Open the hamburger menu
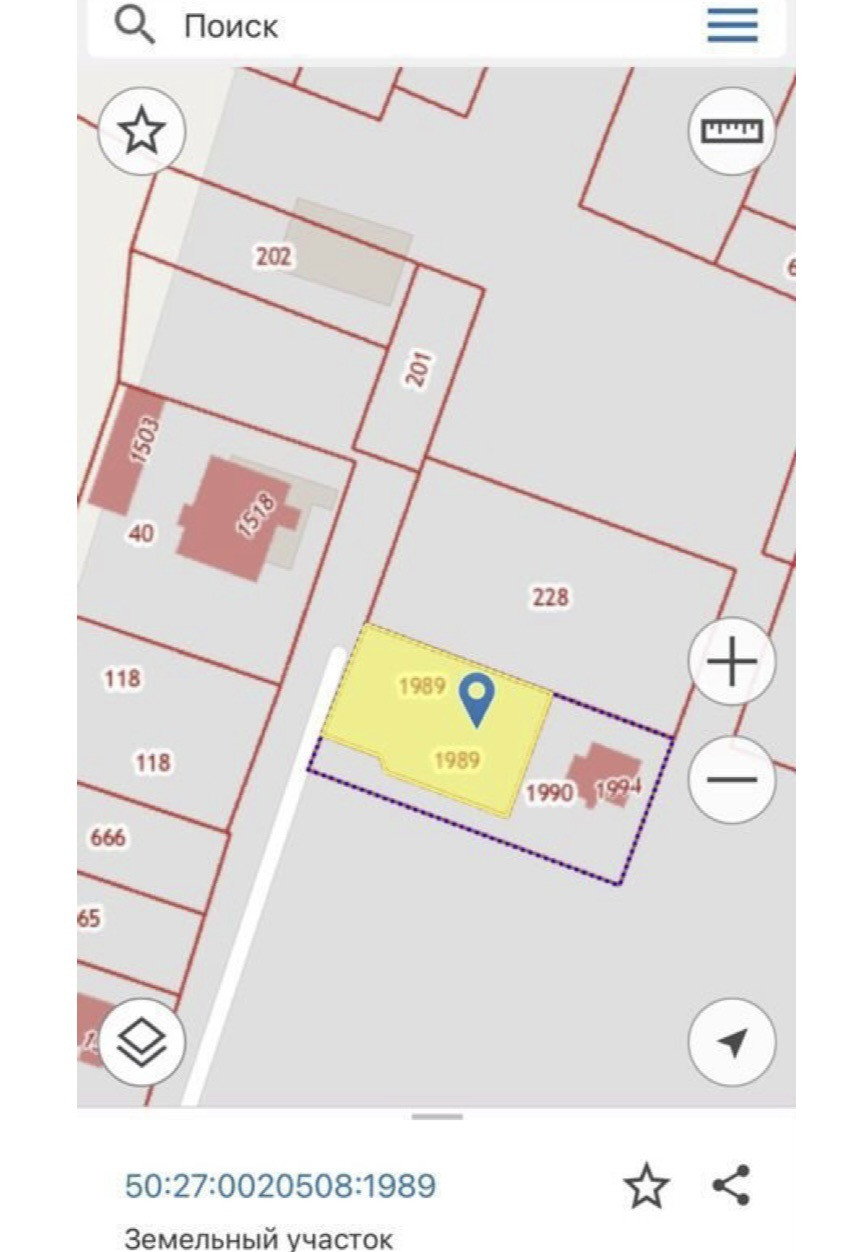Screen dimensions: 854x1252 (732, 26)
